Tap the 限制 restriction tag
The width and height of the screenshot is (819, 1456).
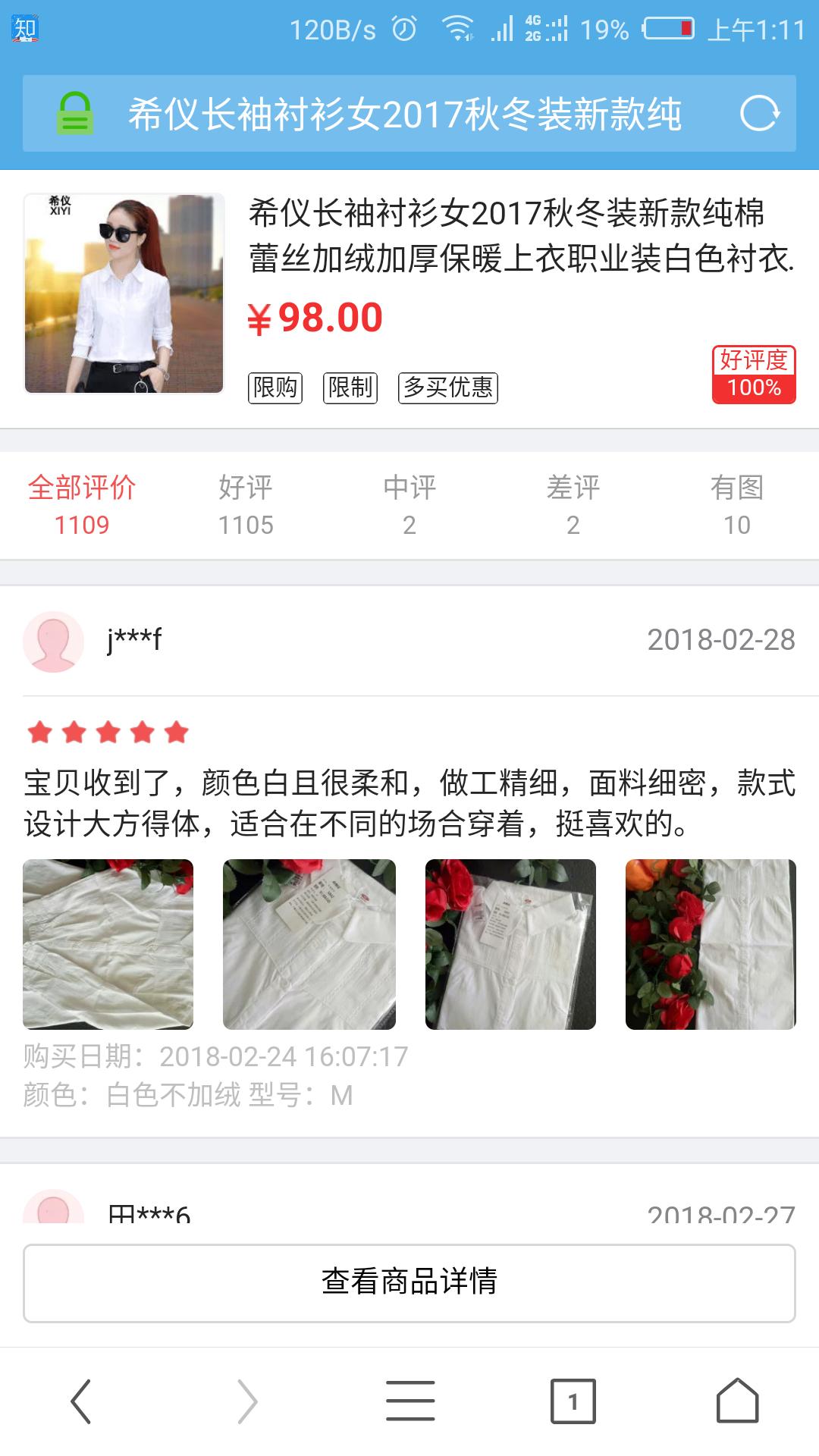[x=349, y=388]
